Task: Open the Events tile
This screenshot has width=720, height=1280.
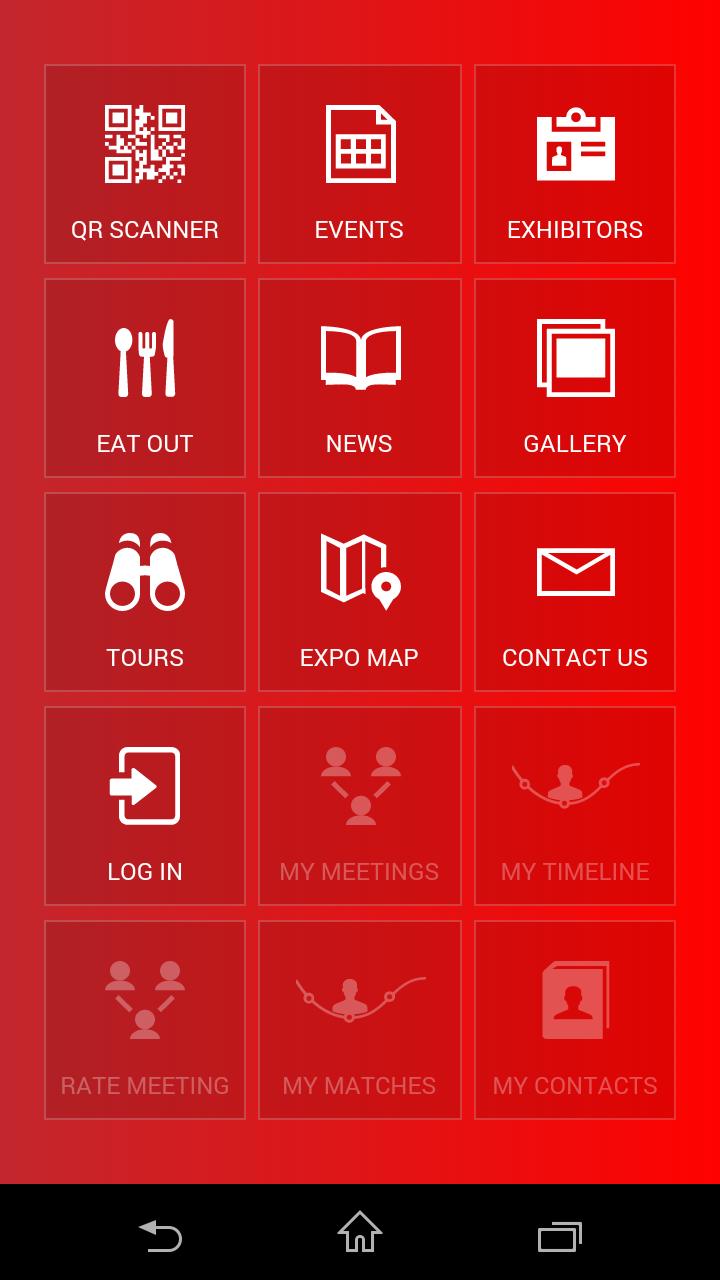Action: coord(360,164)
